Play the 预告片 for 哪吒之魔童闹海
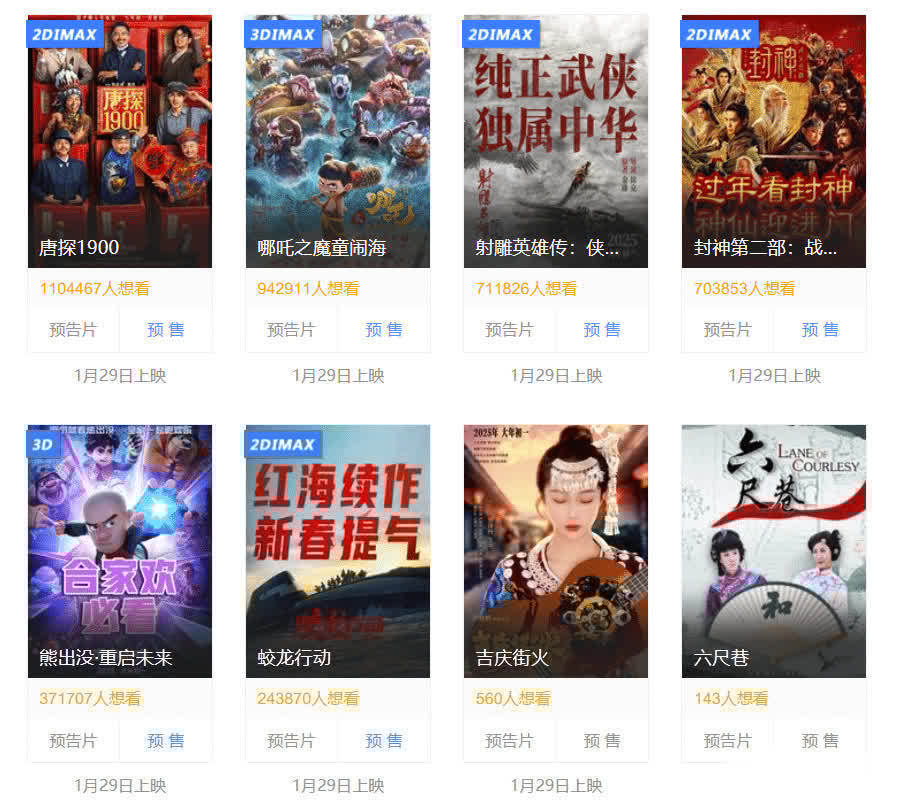902x806 pixels. [x=291, y=330]
